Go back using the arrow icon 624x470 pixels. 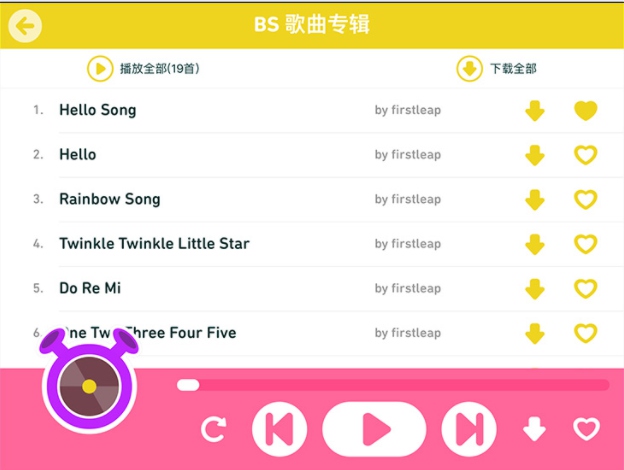click(25, 25)
